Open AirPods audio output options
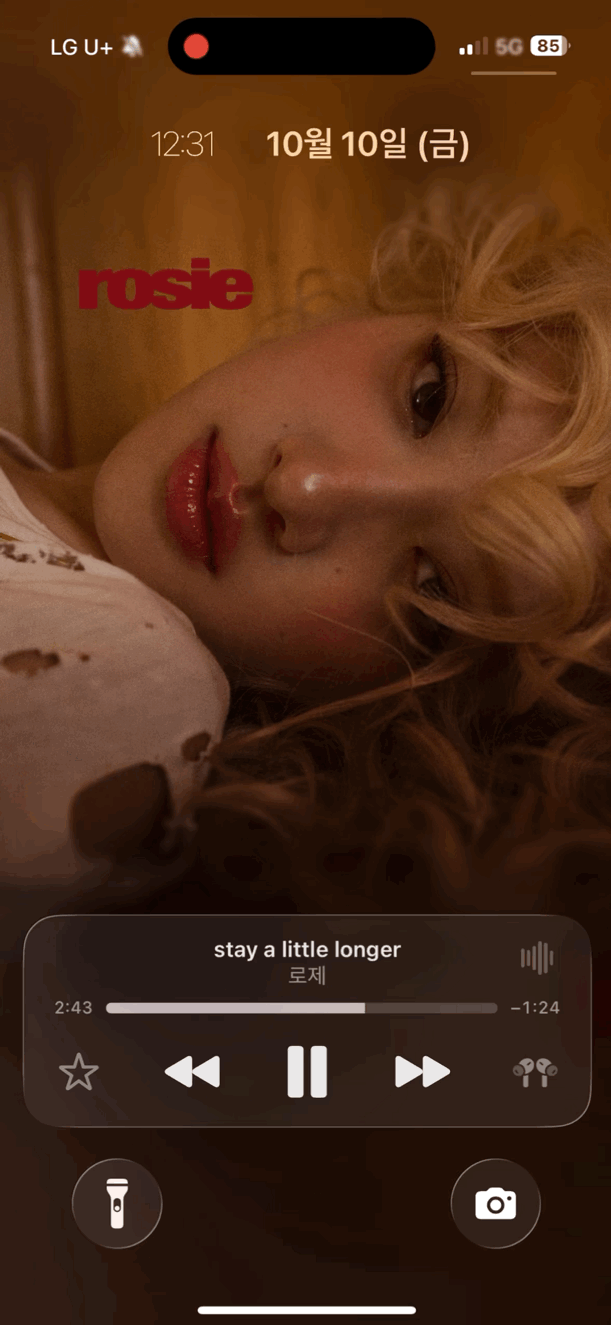Screen dimensions: 611x1325 pos(535,1072)
